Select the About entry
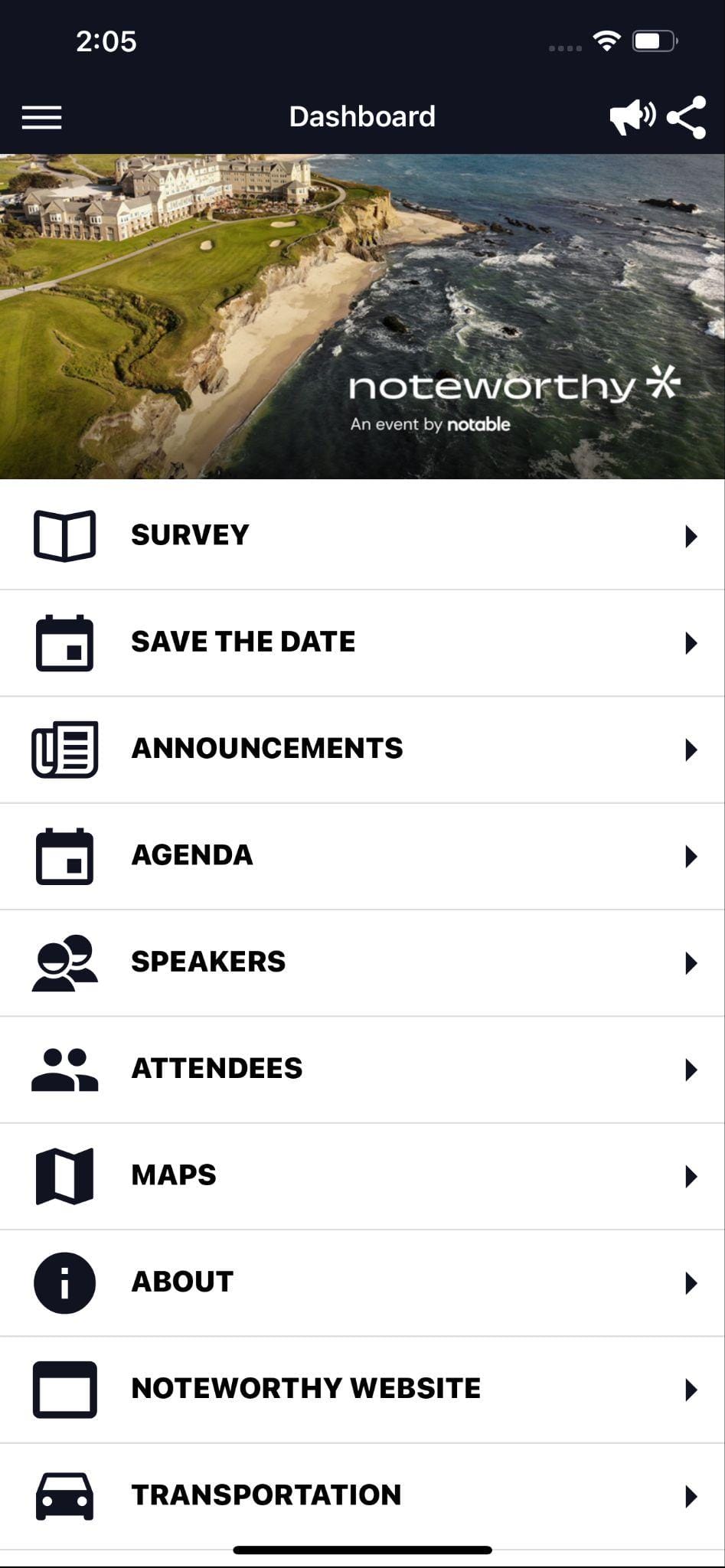This screenshot has width=725, height=1568. pos(362,1282)
